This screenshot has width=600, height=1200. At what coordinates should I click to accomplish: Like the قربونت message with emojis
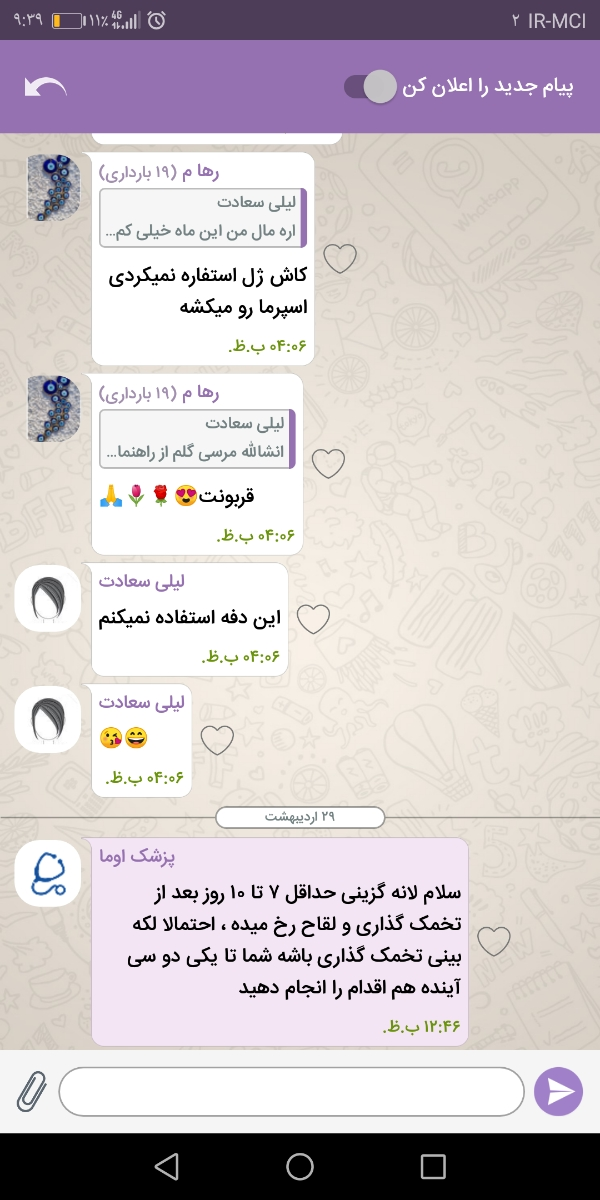[329, 463]
